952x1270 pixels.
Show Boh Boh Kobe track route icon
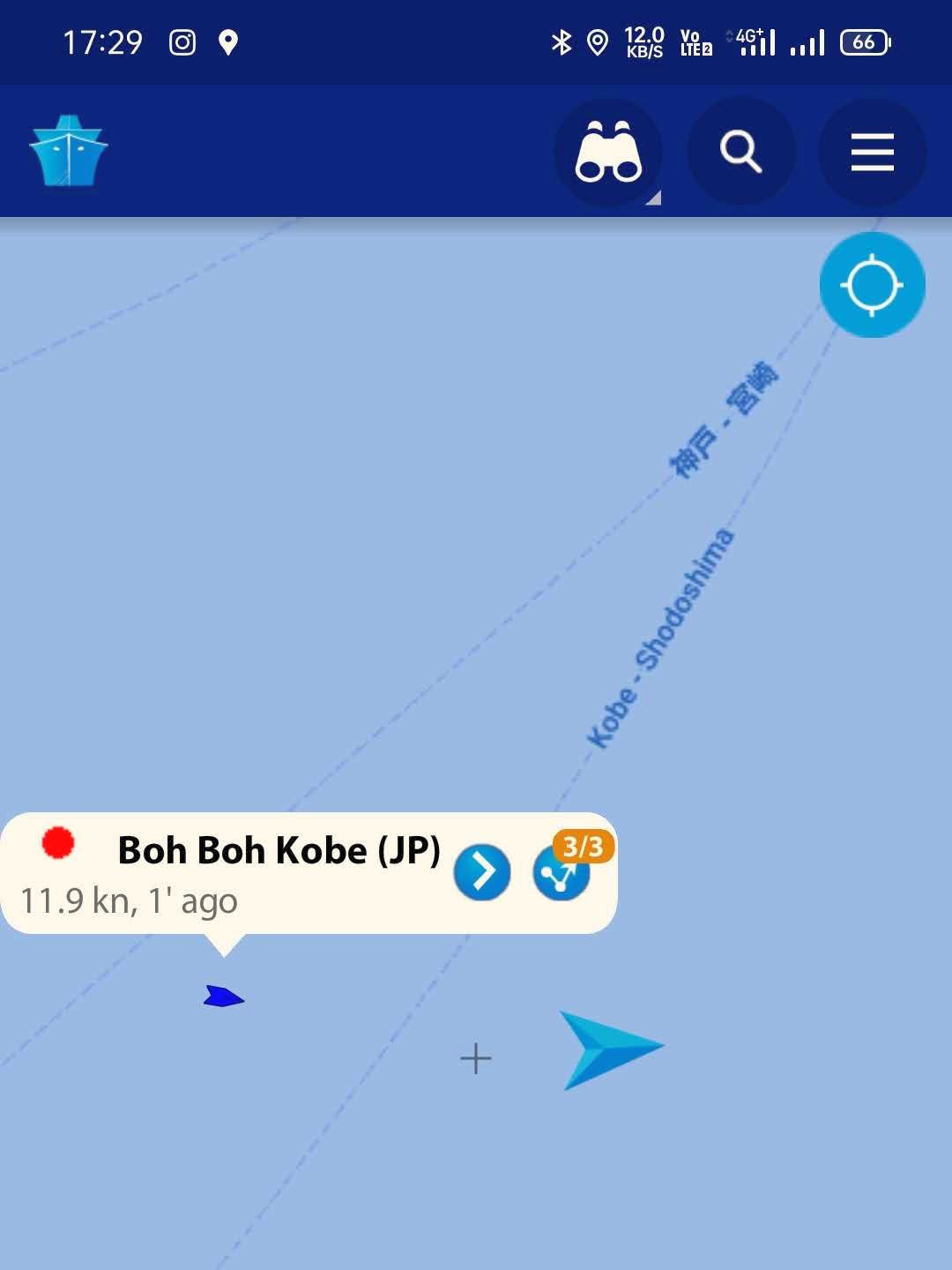(562, 873)
